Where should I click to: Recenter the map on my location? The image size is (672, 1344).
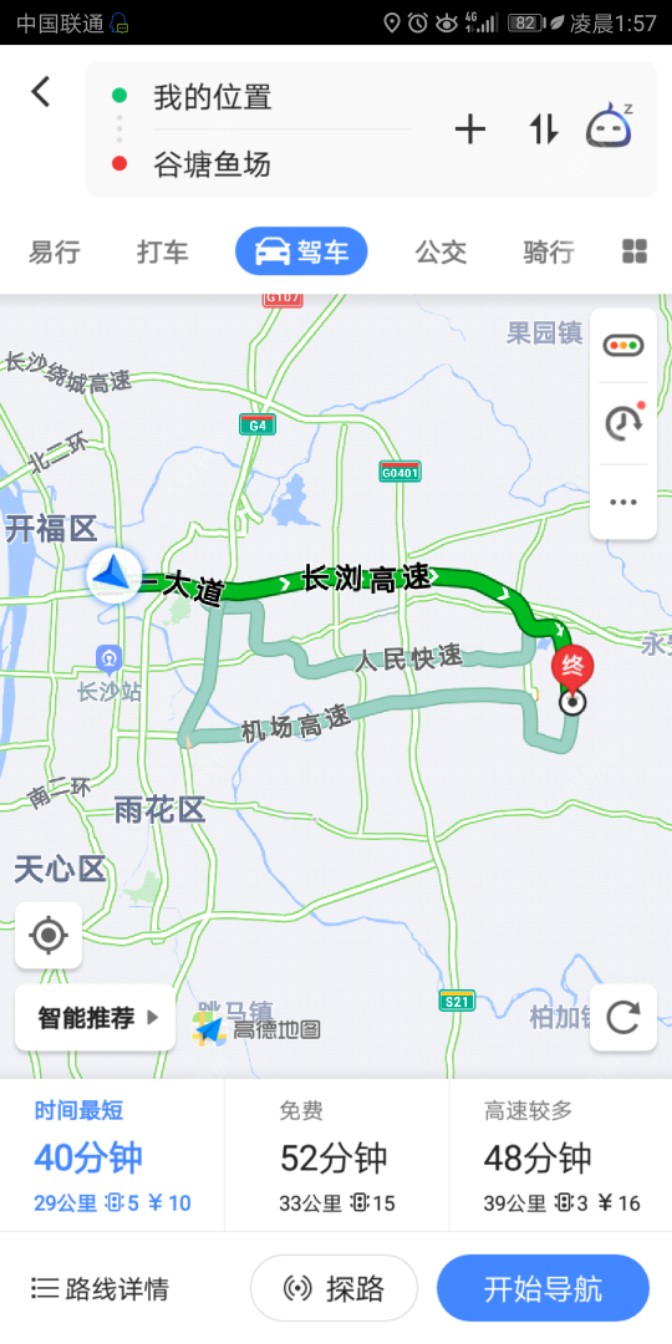click(x=48, y=936)
